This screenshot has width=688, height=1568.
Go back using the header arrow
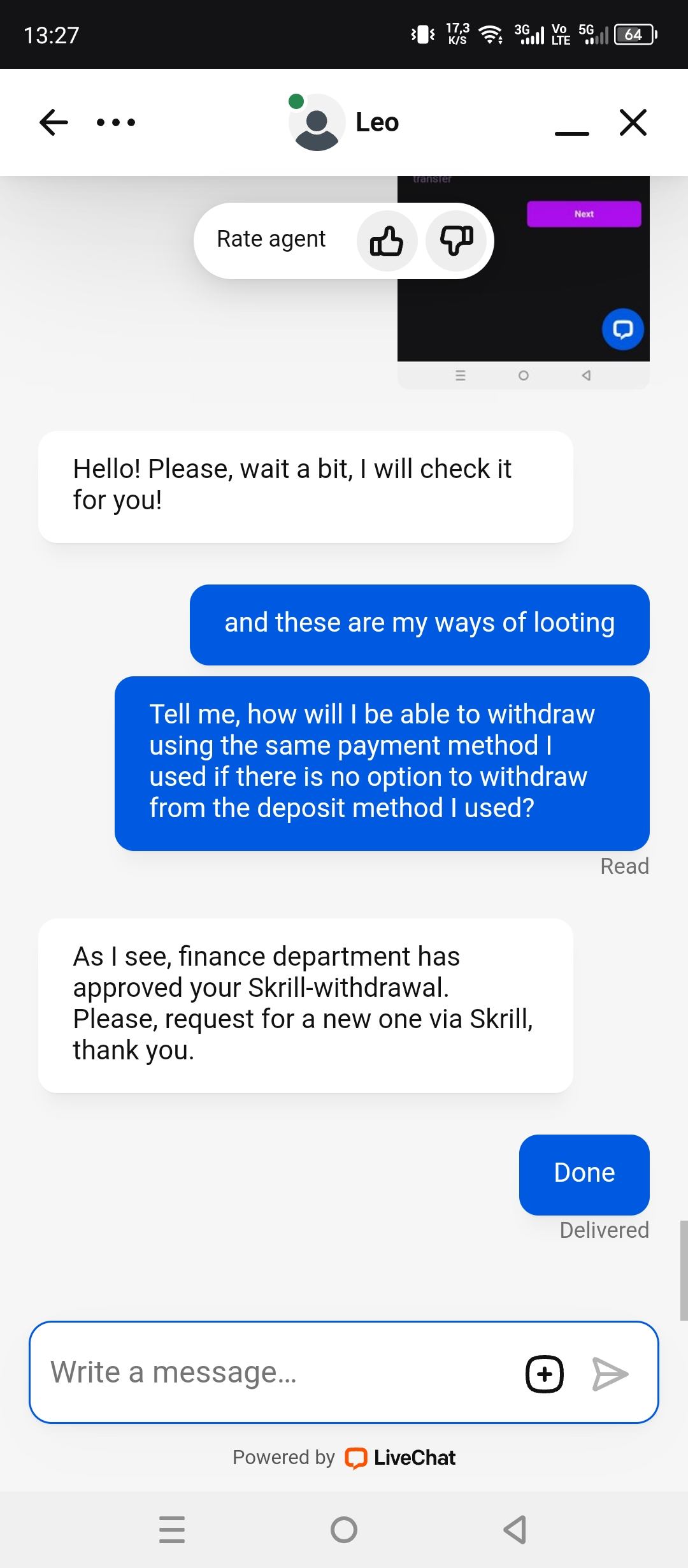tap(54, 122)
